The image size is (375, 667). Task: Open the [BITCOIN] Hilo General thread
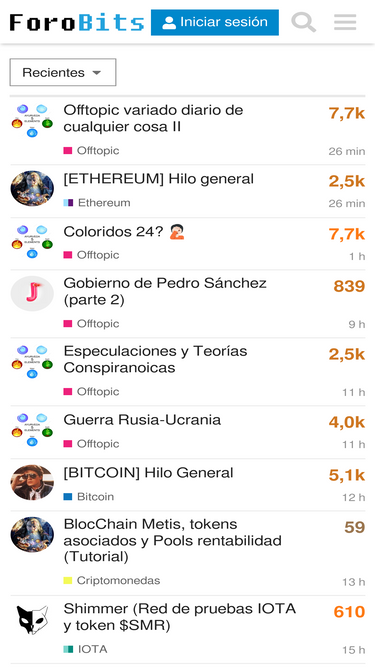tap(148, 473)
